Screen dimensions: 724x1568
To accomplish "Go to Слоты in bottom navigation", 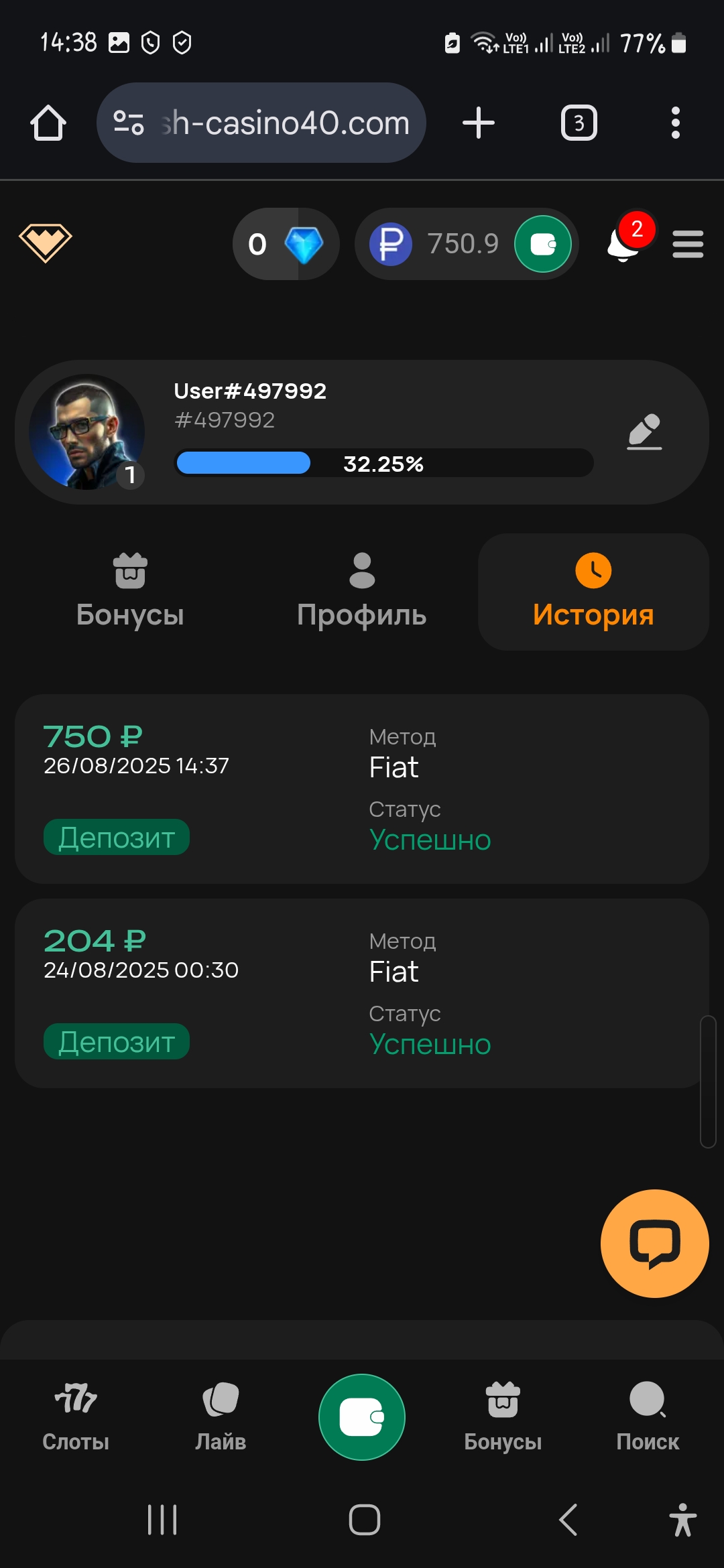I will coord(76,1417).
